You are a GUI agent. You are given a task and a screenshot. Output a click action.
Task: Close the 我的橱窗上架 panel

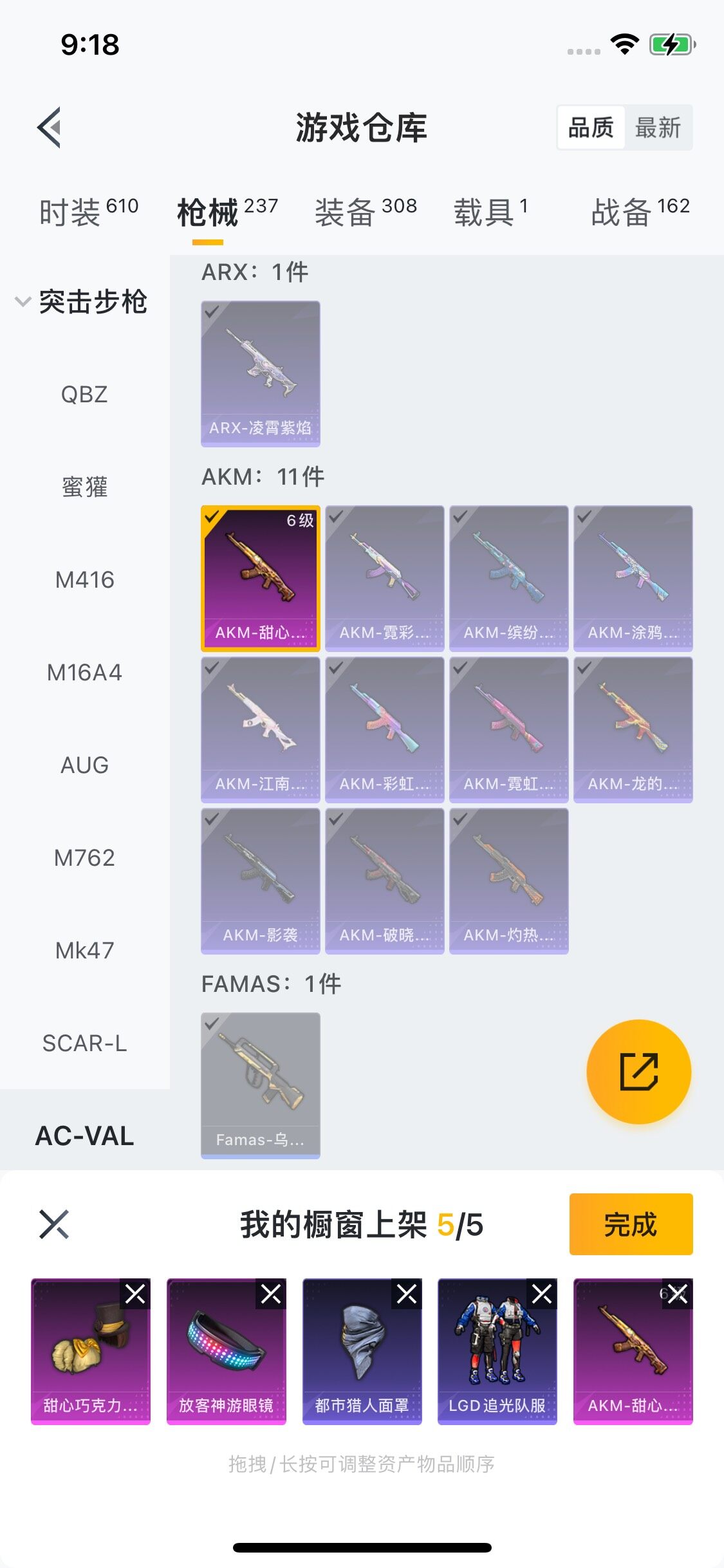[54, 1224]
